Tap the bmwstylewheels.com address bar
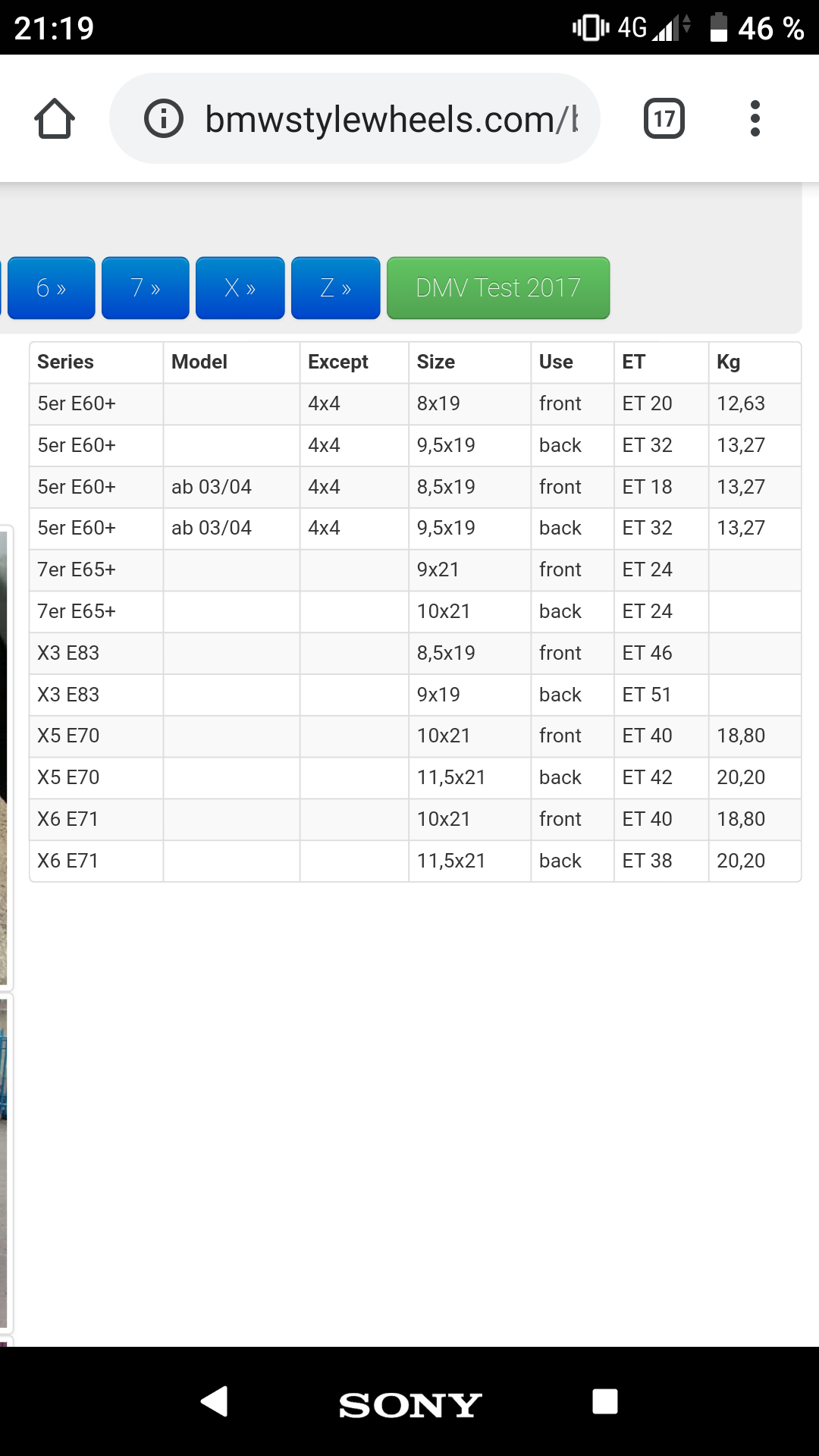 coord(355,118)
